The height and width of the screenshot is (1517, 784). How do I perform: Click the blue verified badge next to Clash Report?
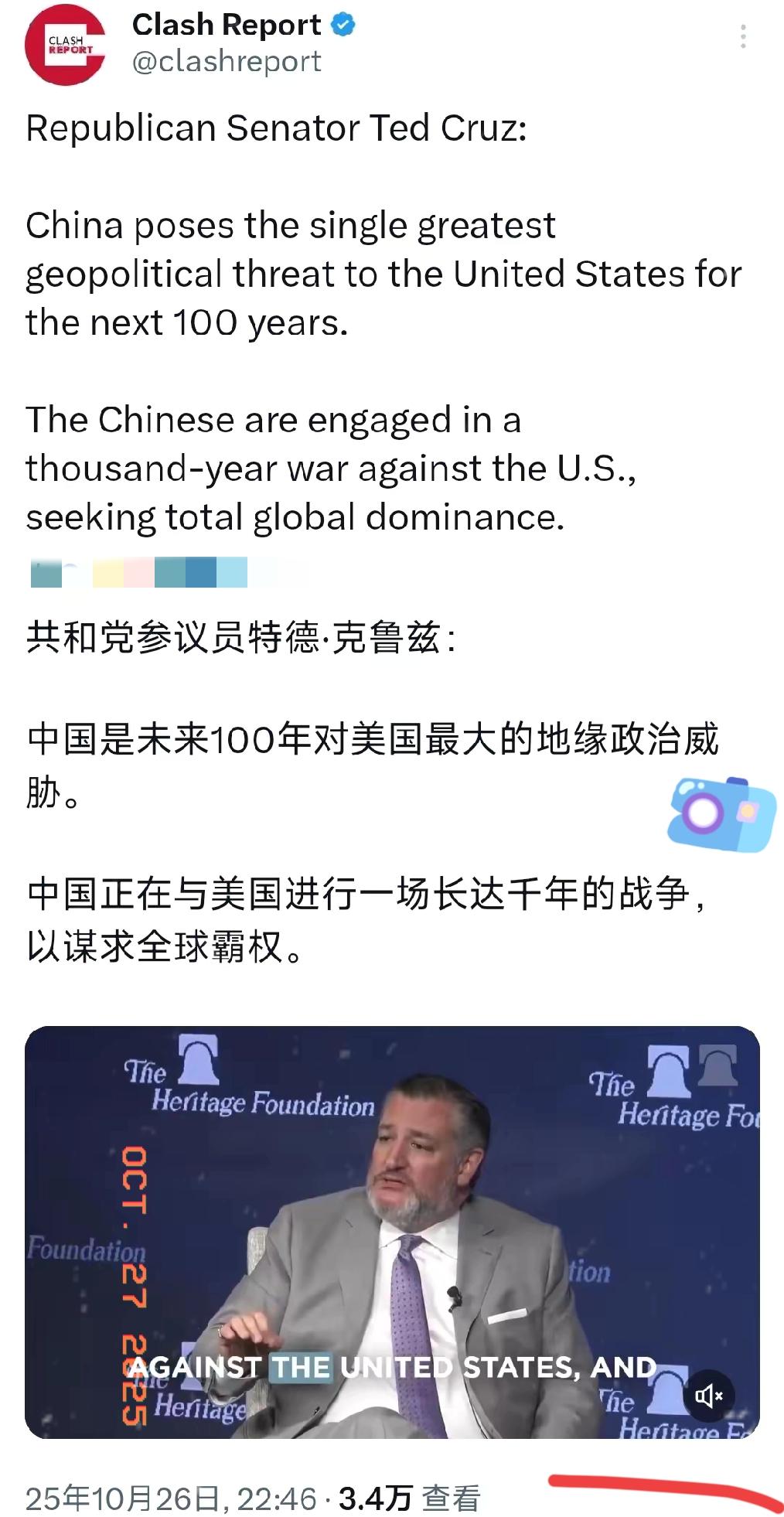click(339, 24)
